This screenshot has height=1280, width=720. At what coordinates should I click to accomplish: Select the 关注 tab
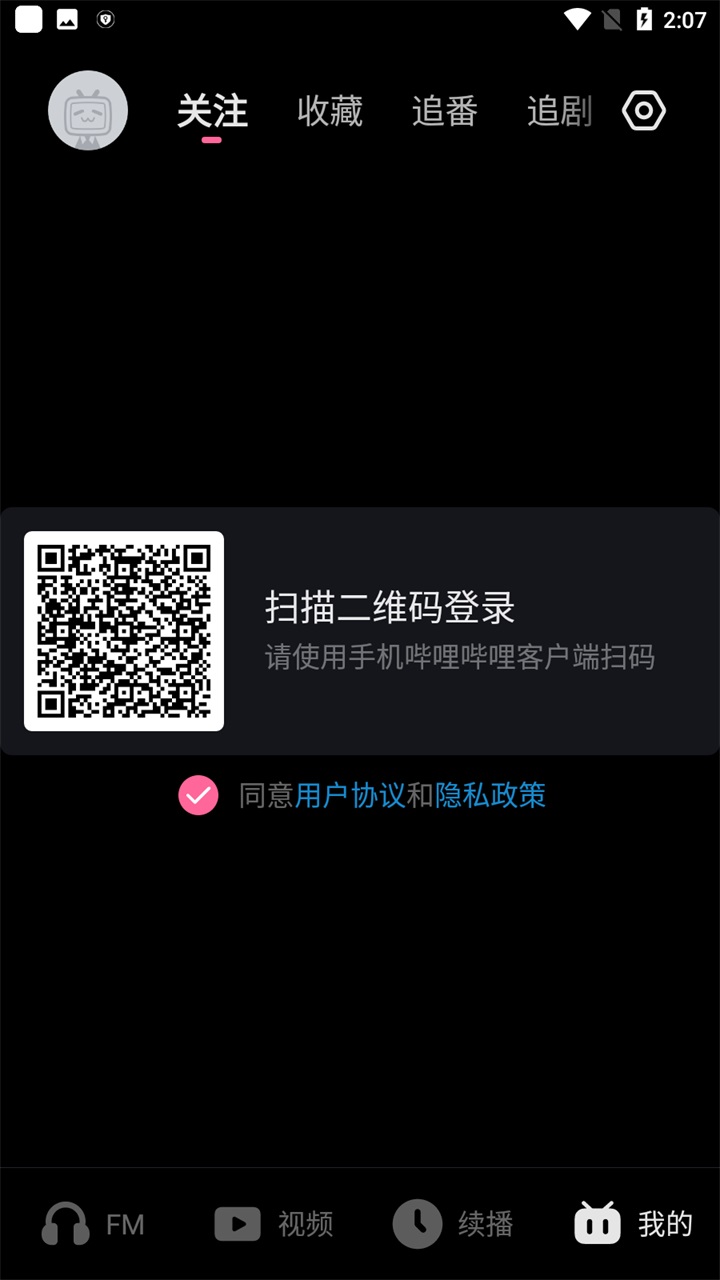coord(212,111)
